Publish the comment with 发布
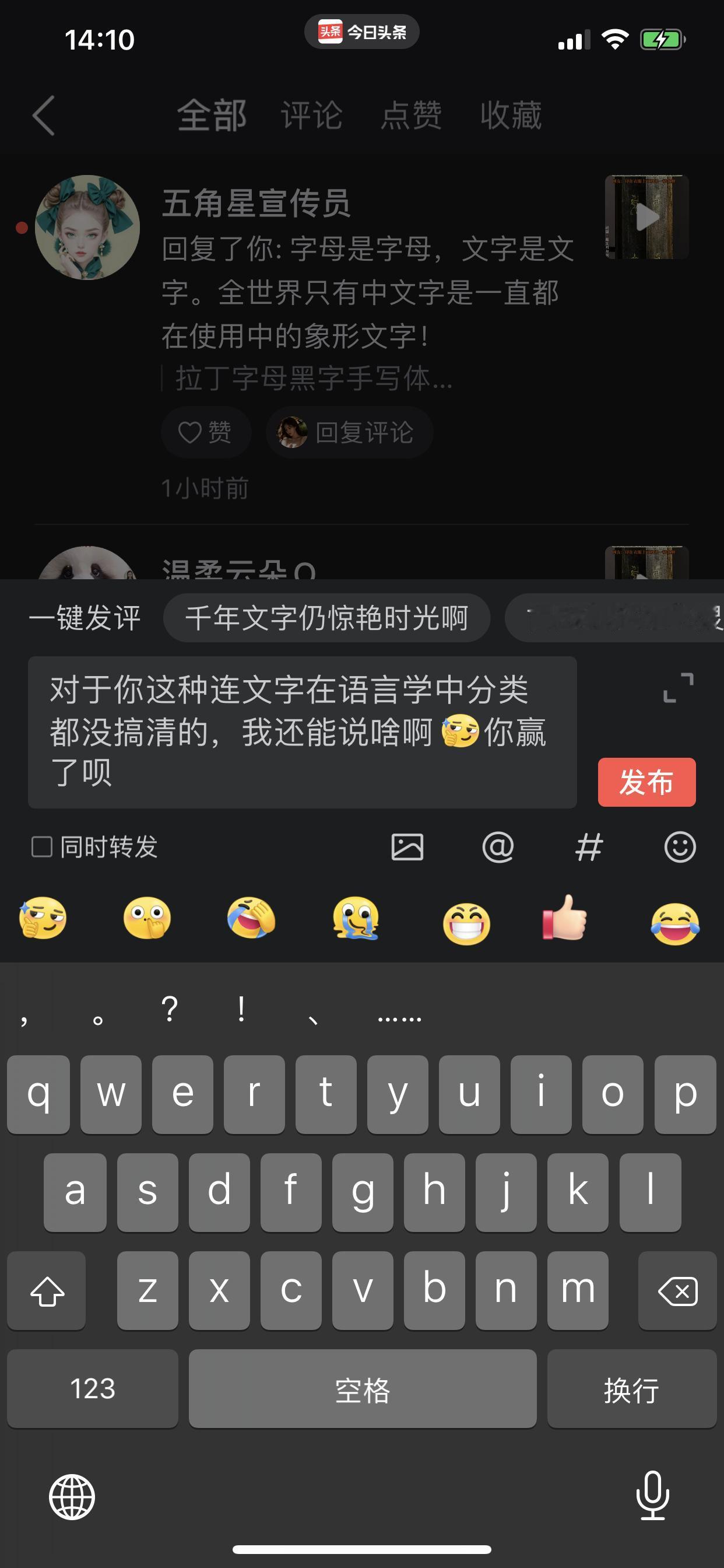 pyautogui.click(x=646, y=783)
